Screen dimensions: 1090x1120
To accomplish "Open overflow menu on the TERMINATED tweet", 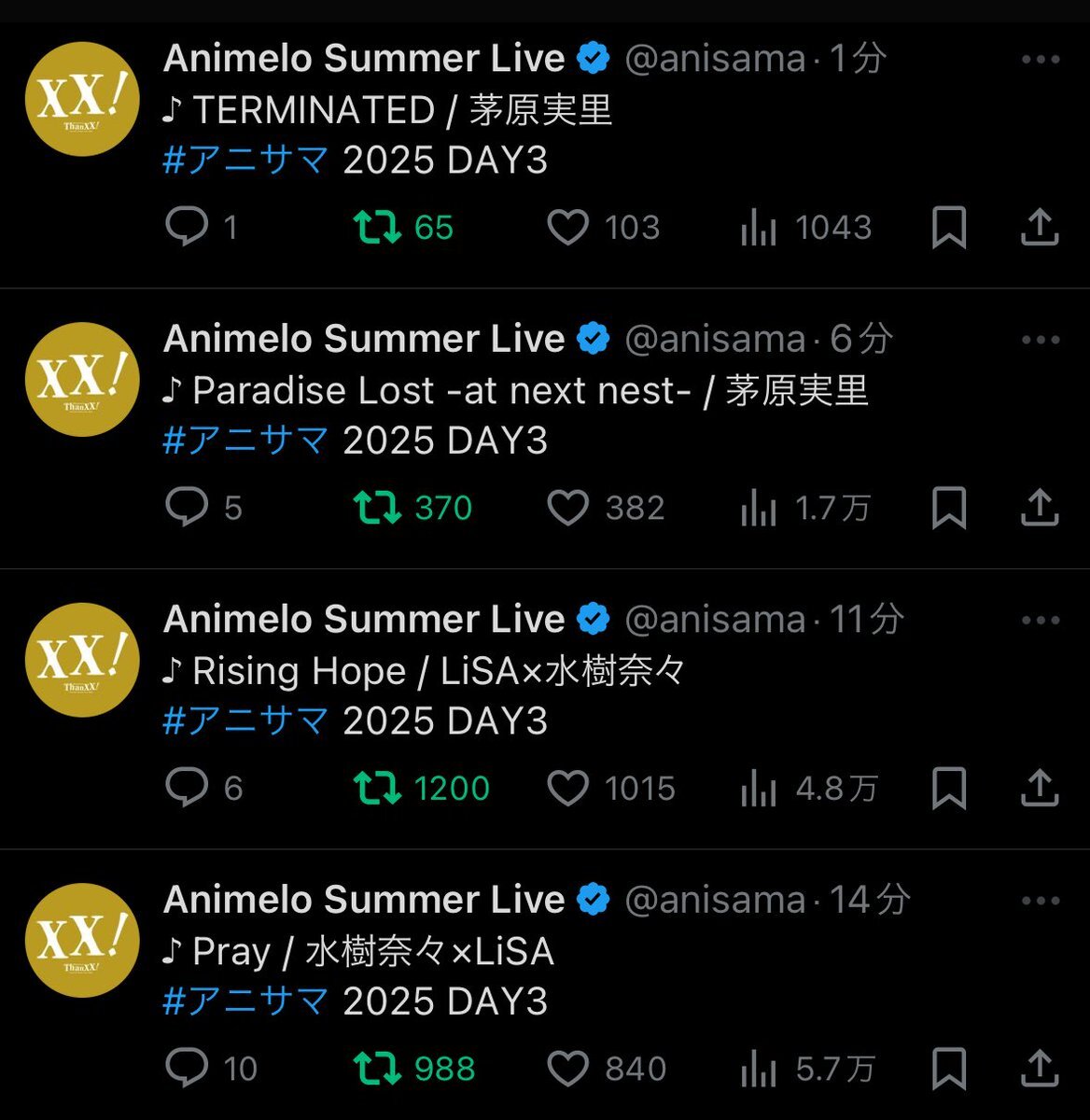I will [x=1040, y=60].
